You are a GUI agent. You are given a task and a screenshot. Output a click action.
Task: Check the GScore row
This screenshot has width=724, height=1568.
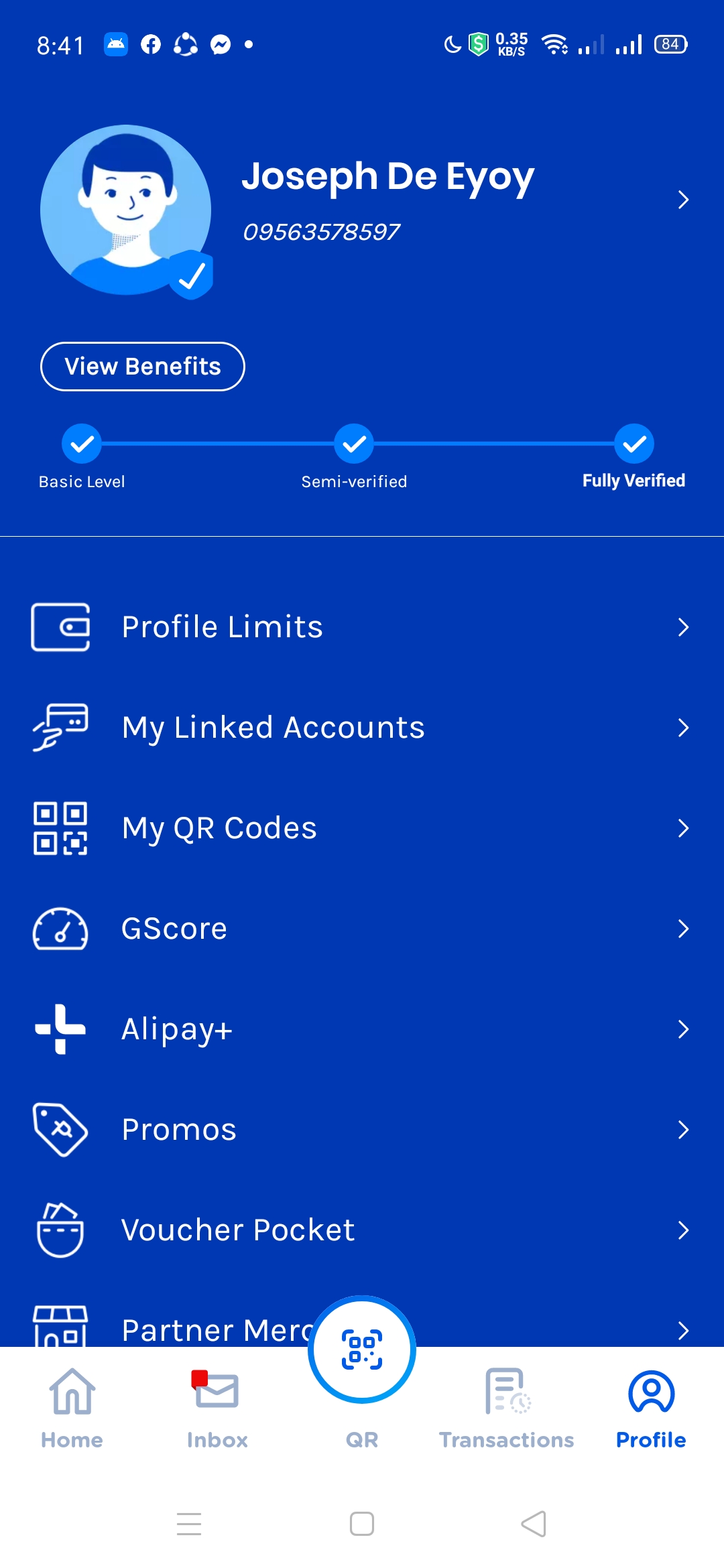362,929
